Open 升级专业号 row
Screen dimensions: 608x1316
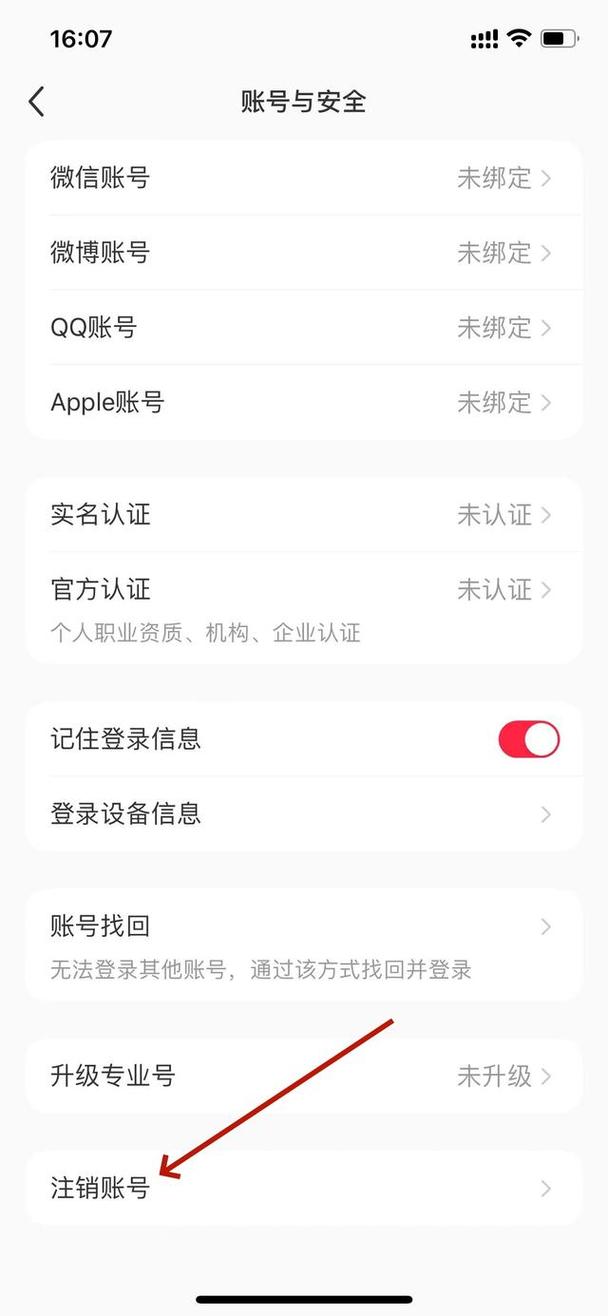(x=303, y=1076)
